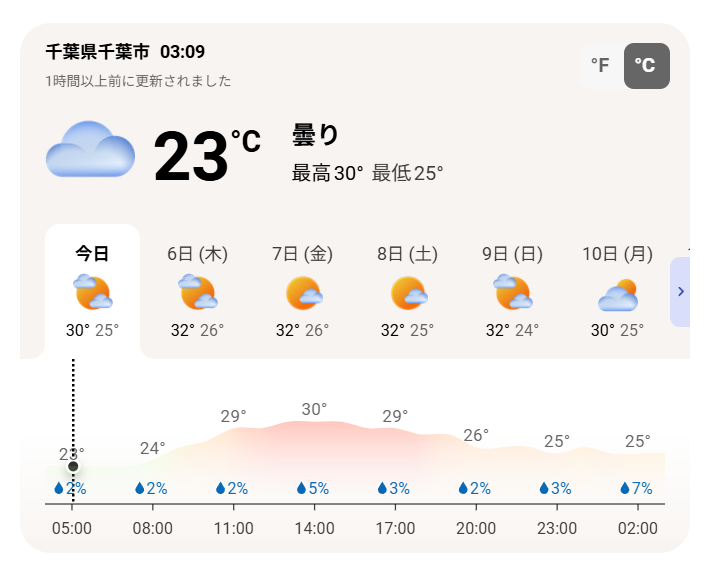Show forecast for 8日 (土)
Image resolution: width=705 pixels, height=561 pixels.
click(x=407, y=292)
